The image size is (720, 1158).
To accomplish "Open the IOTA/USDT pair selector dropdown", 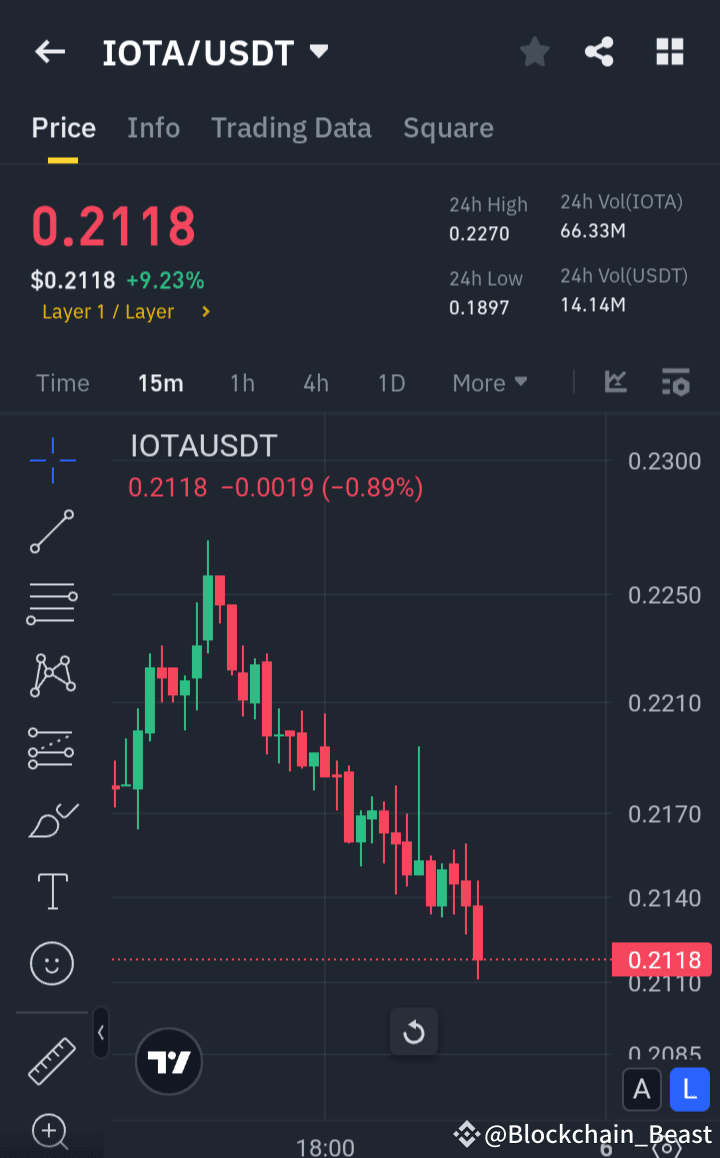I will coord(318,52).
